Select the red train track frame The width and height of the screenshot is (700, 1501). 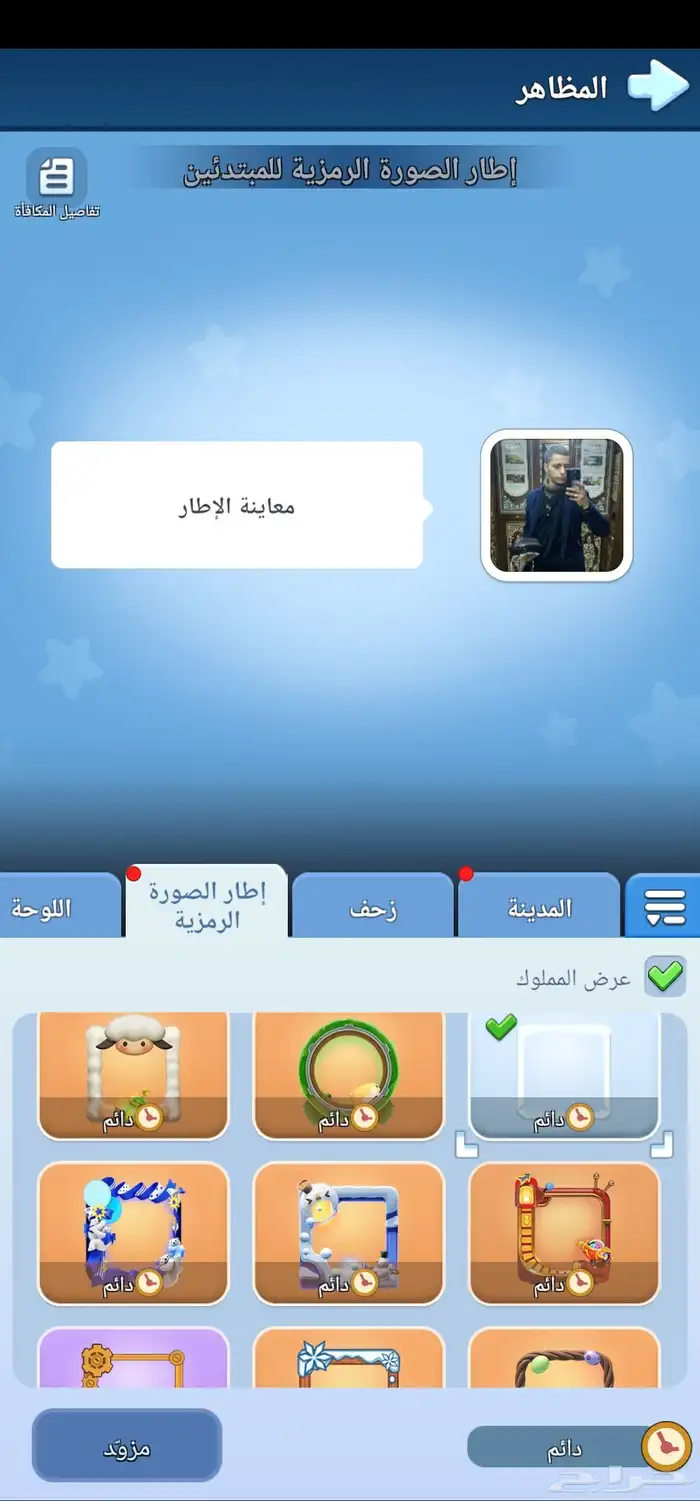564,1233
